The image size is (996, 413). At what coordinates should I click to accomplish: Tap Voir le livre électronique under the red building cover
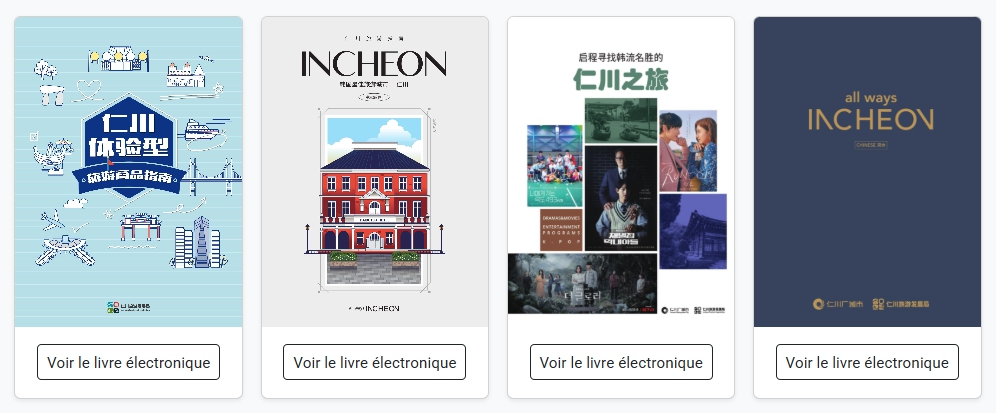(x=374, y=362)
